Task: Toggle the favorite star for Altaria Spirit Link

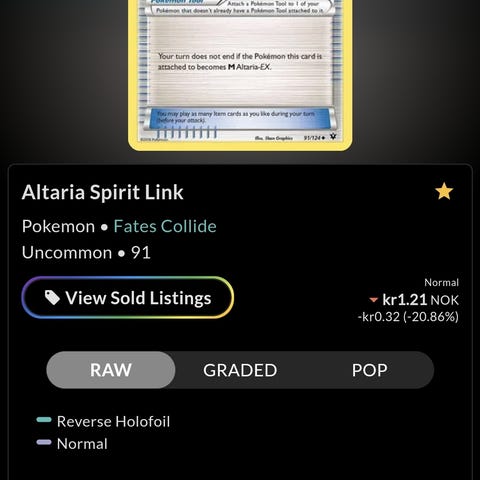Action: pyautogui.click(x=444, y=191)
